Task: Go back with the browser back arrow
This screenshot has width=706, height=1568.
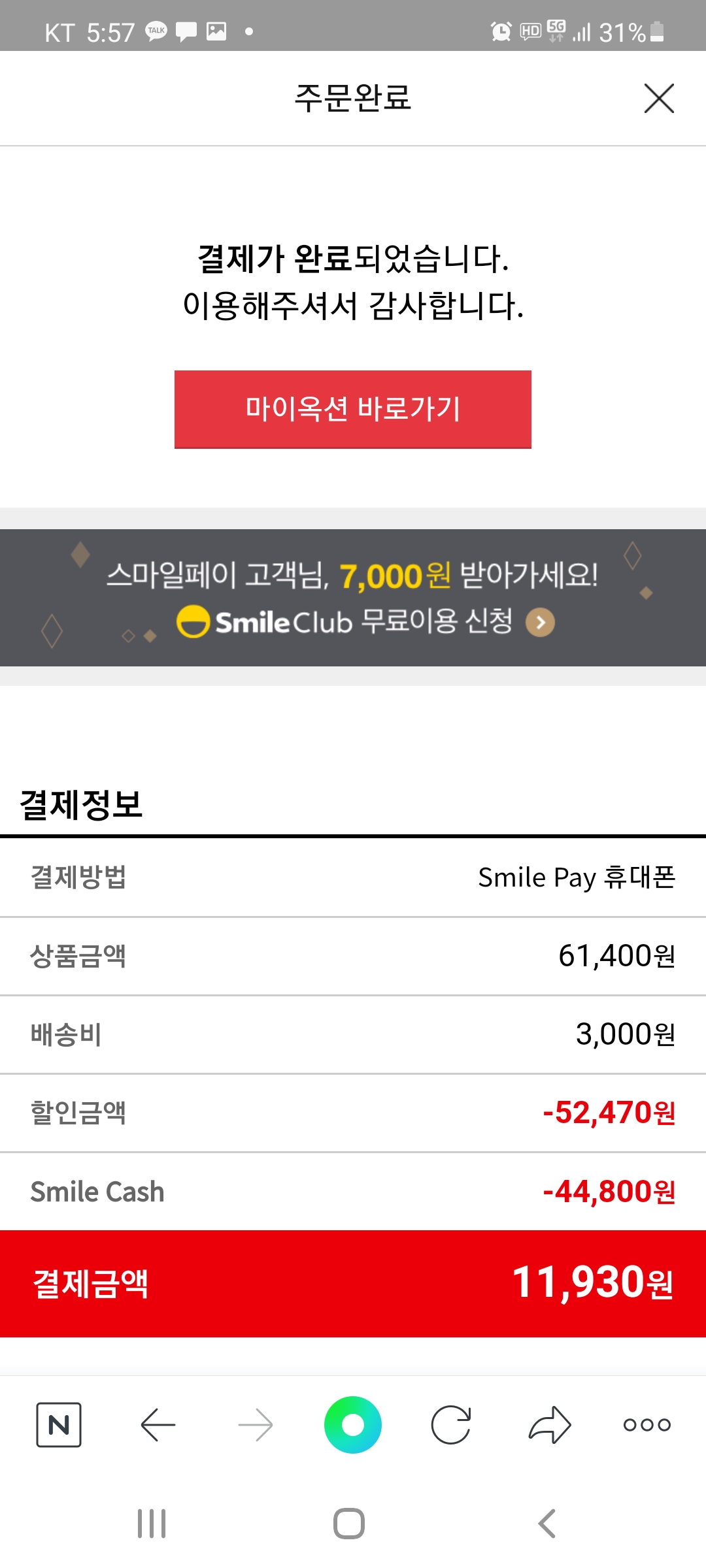Action: click(x=158, y=1424)
